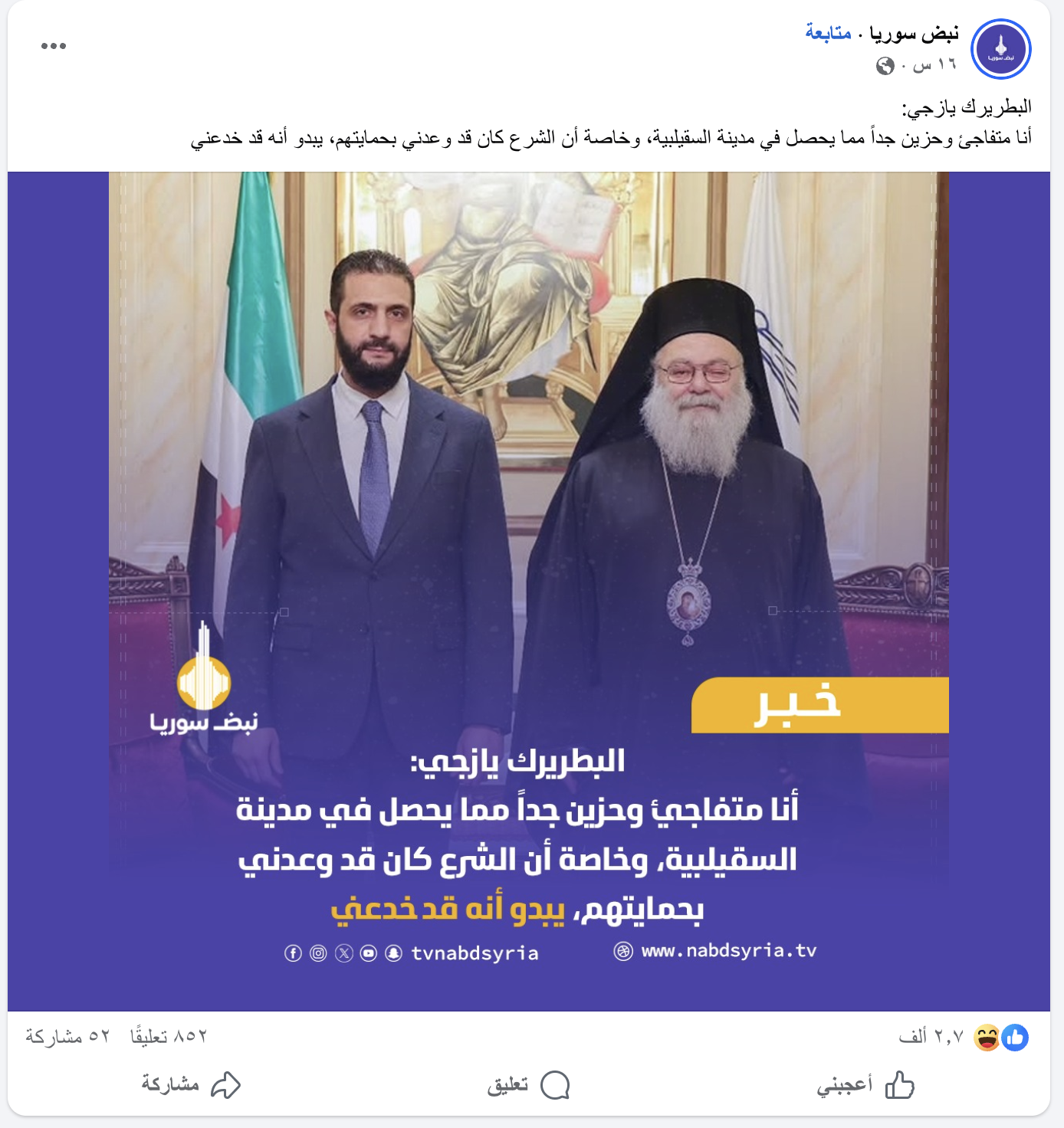Open the post timestamp ١٦ س
This screenshot has width=1064, height=1128.
coord(934,64)
